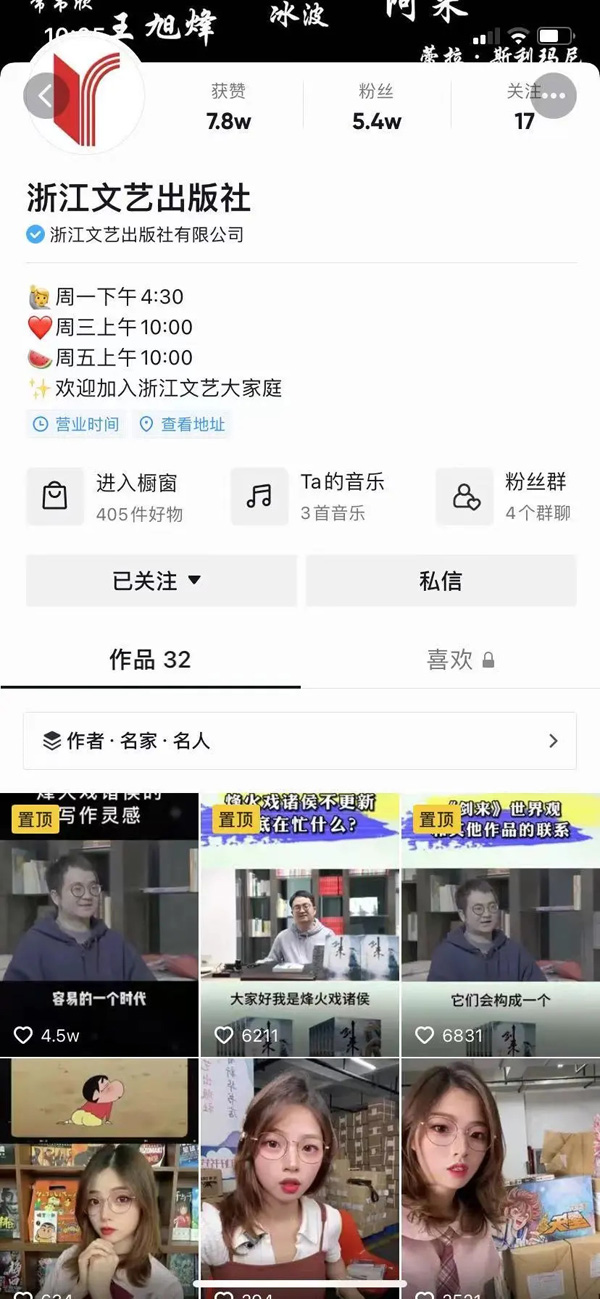Tap 查看地址 to view address
This screenshot has width=600, height=1299.
(182, 424)
